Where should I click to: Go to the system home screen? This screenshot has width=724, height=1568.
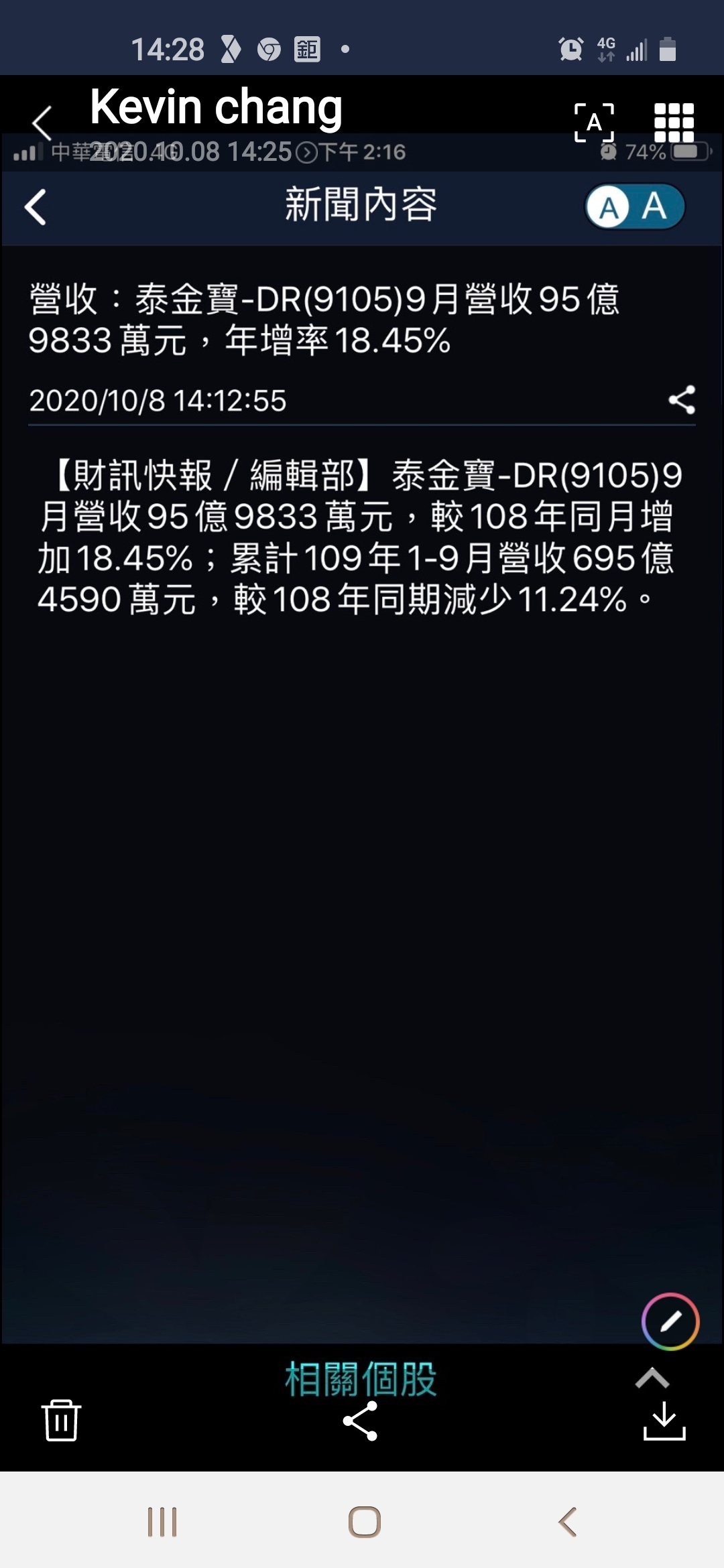[364, 1522]
